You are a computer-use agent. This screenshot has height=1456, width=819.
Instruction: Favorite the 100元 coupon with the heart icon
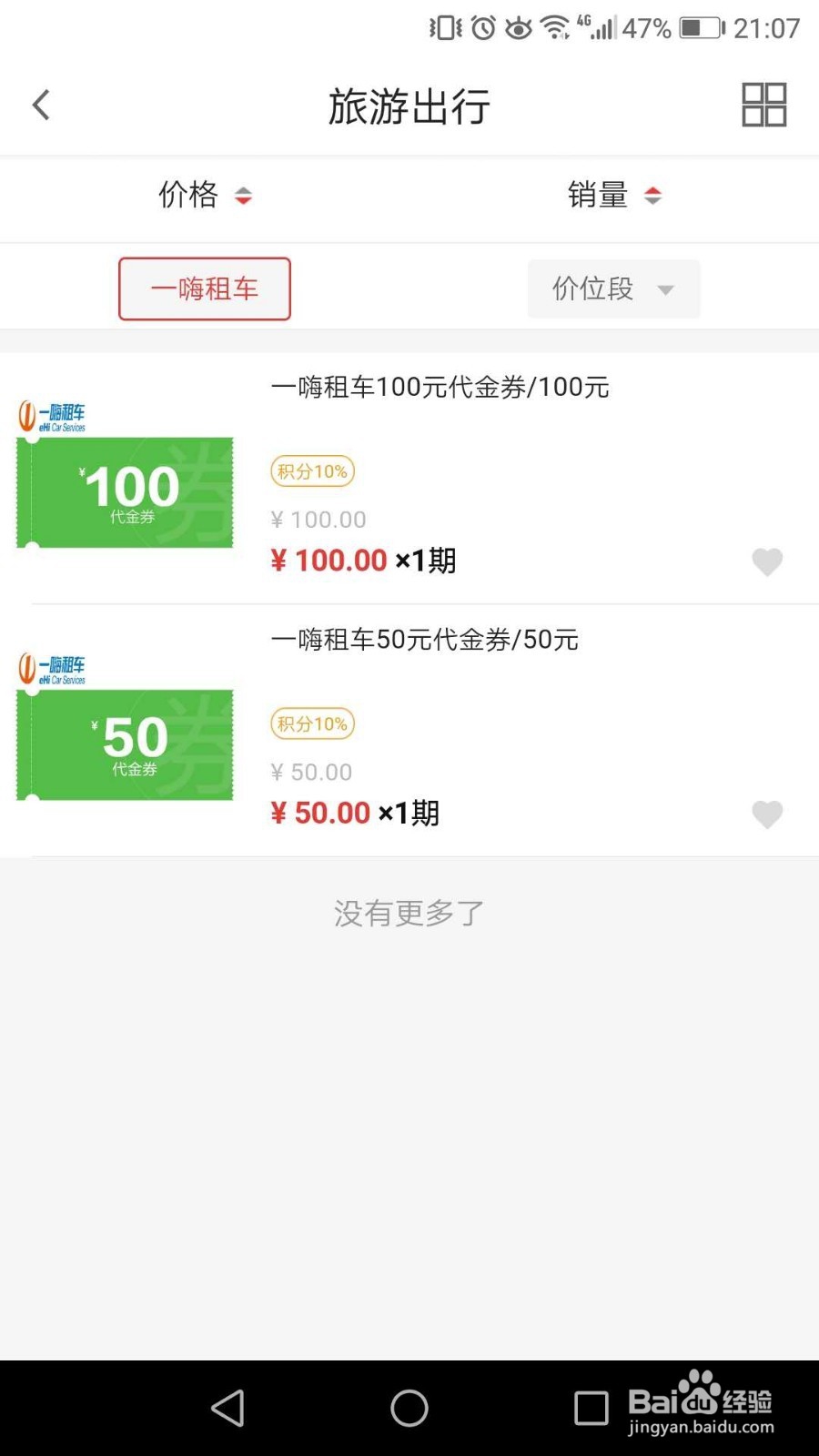pyautogui.click(x=767, y=562)
